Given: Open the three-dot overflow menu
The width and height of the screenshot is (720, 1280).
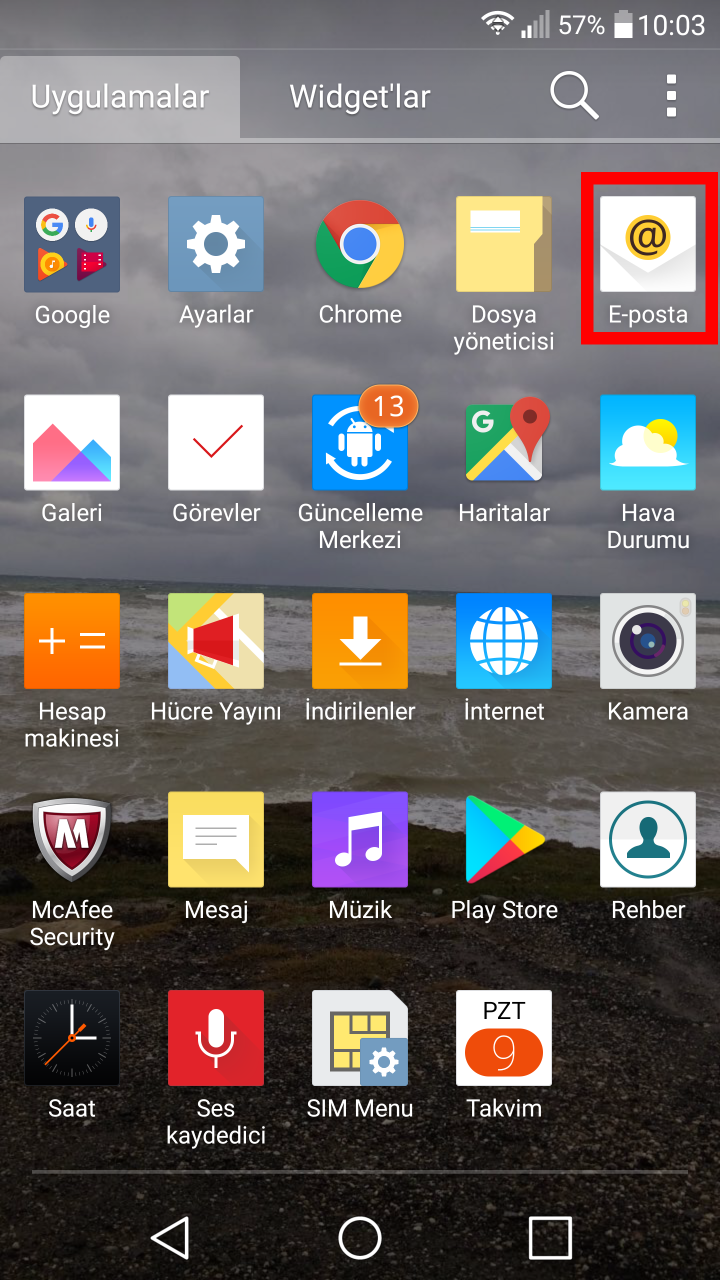Looking at the screenshot, I should [x=671, y=97].
